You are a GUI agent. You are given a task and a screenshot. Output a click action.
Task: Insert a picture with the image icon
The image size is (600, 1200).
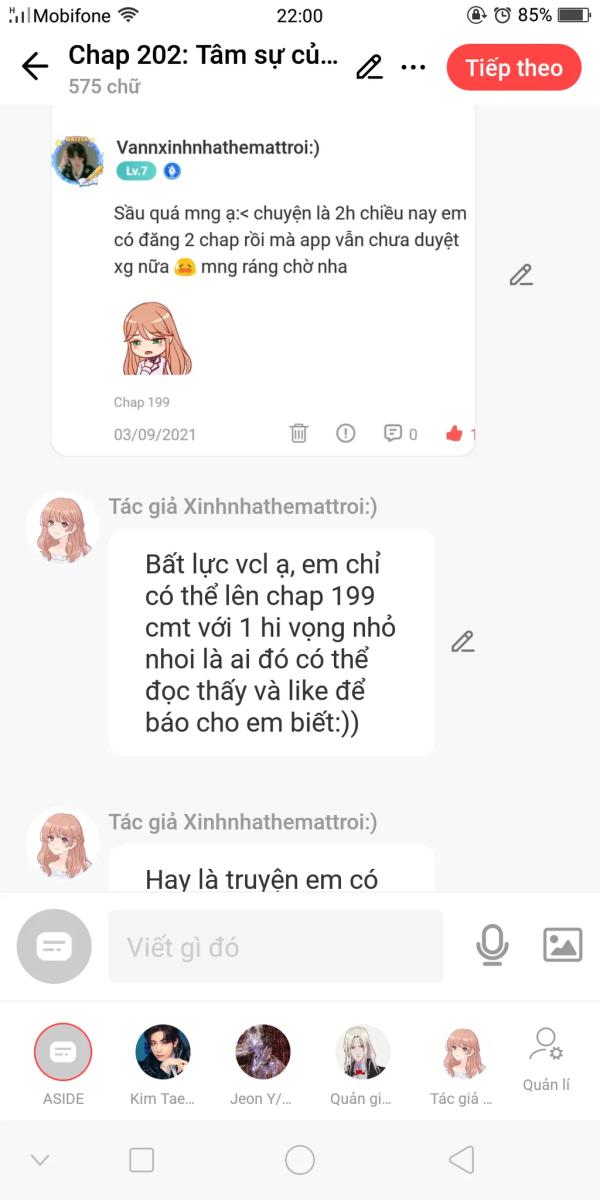click(562, 945)
